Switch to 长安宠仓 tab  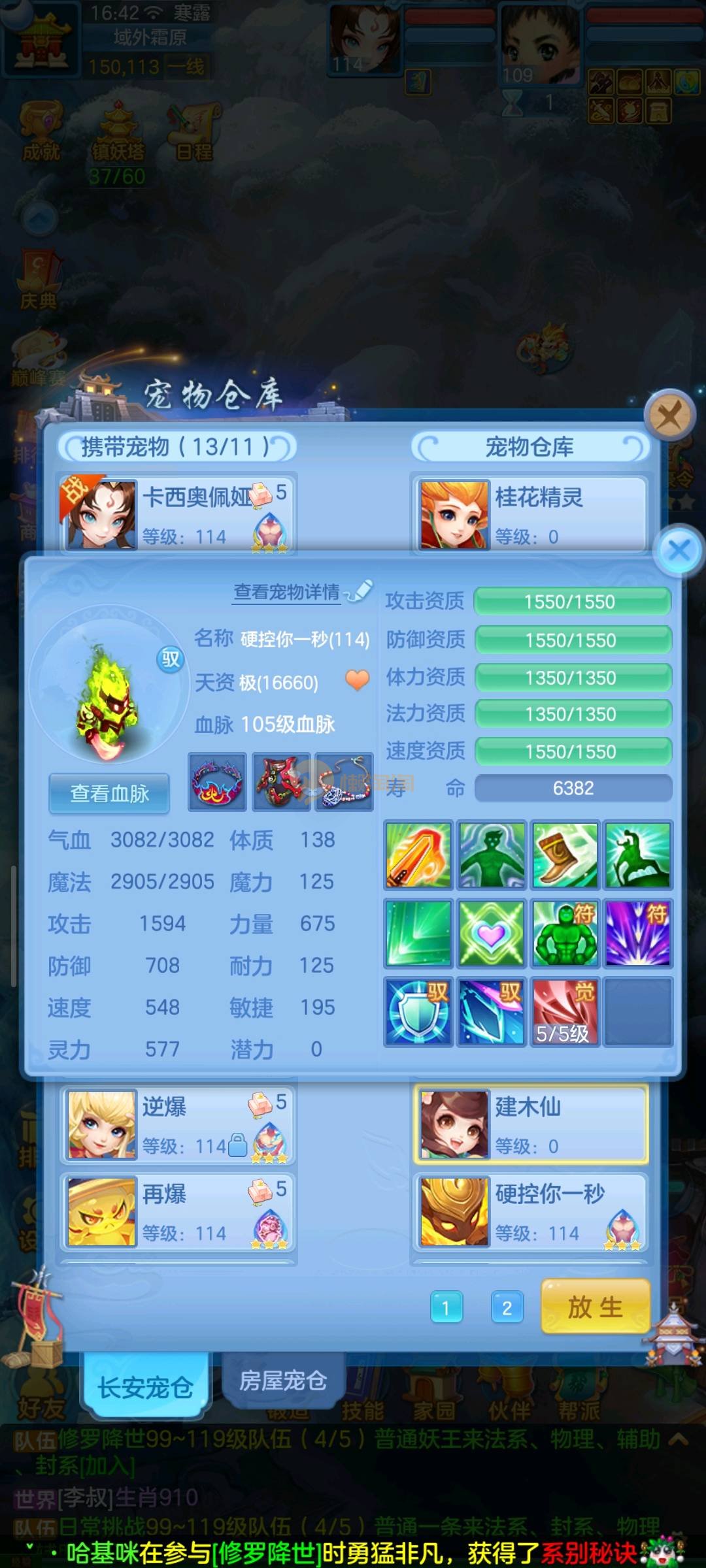[145, 1386]
